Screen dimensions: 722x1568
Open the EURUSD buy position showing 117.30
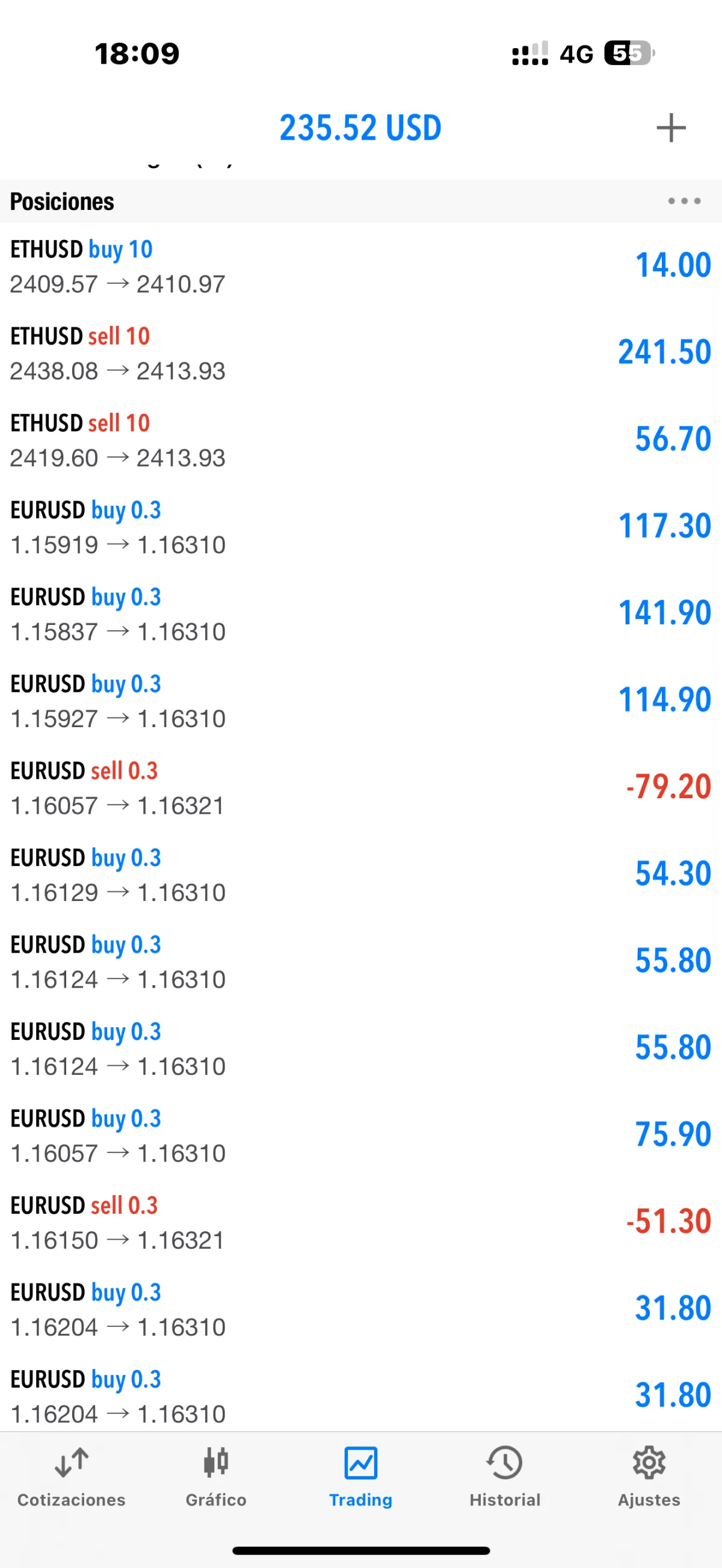coord(361,527)
